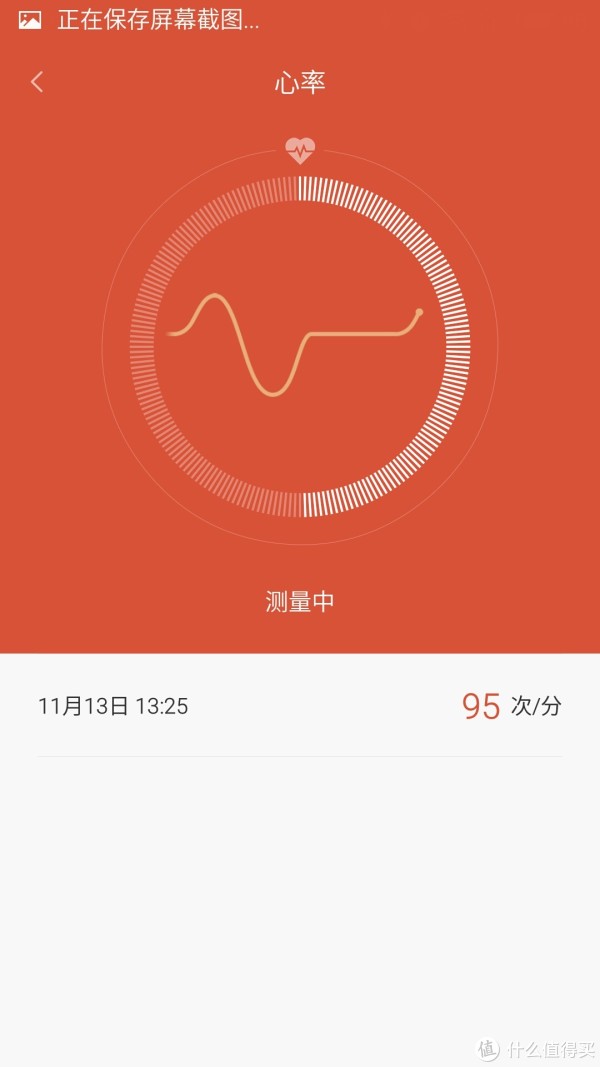Go back from the 心率 screen
The image size is (600, 1067).
point(37,82)
